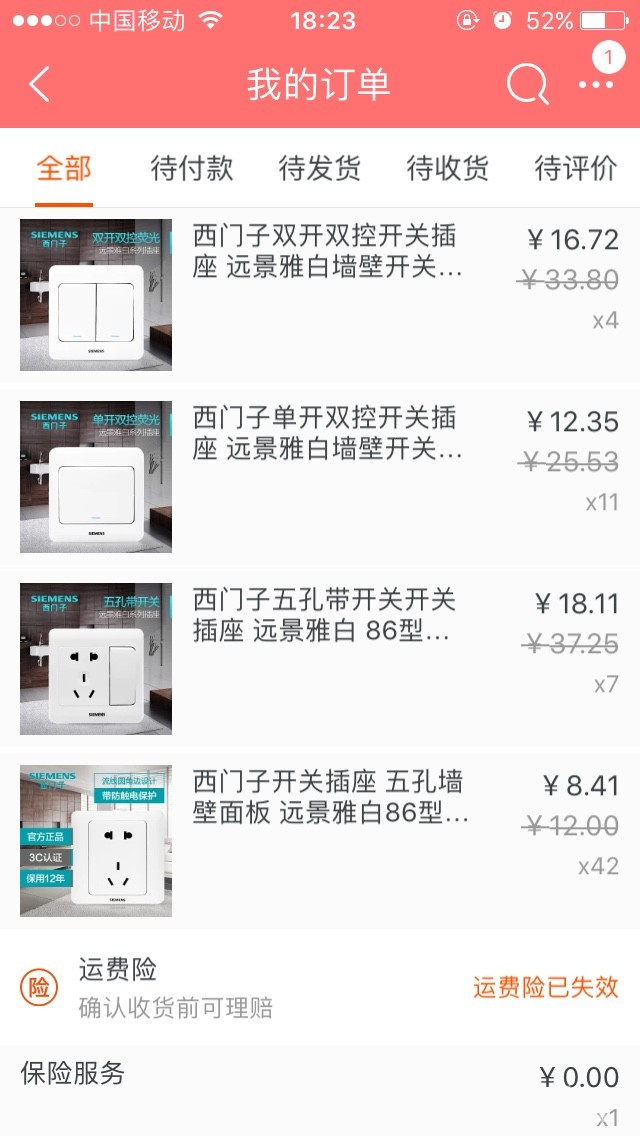Open the three-dot more menu
Screen dimensions: 640x1136
pos(597,85)
